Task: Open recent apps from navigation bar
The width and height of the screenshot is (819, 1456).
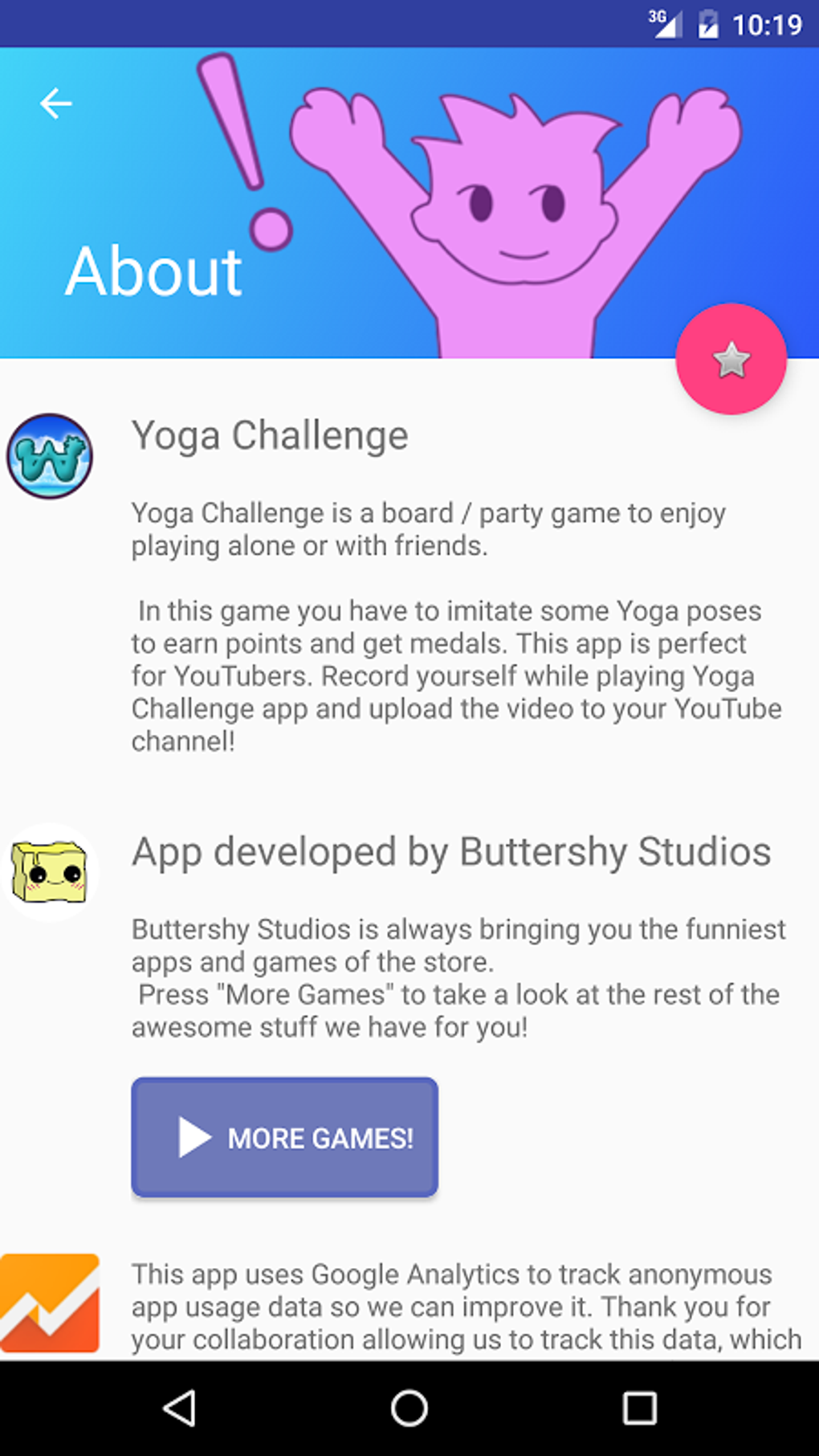Action: pos(639,1408)
